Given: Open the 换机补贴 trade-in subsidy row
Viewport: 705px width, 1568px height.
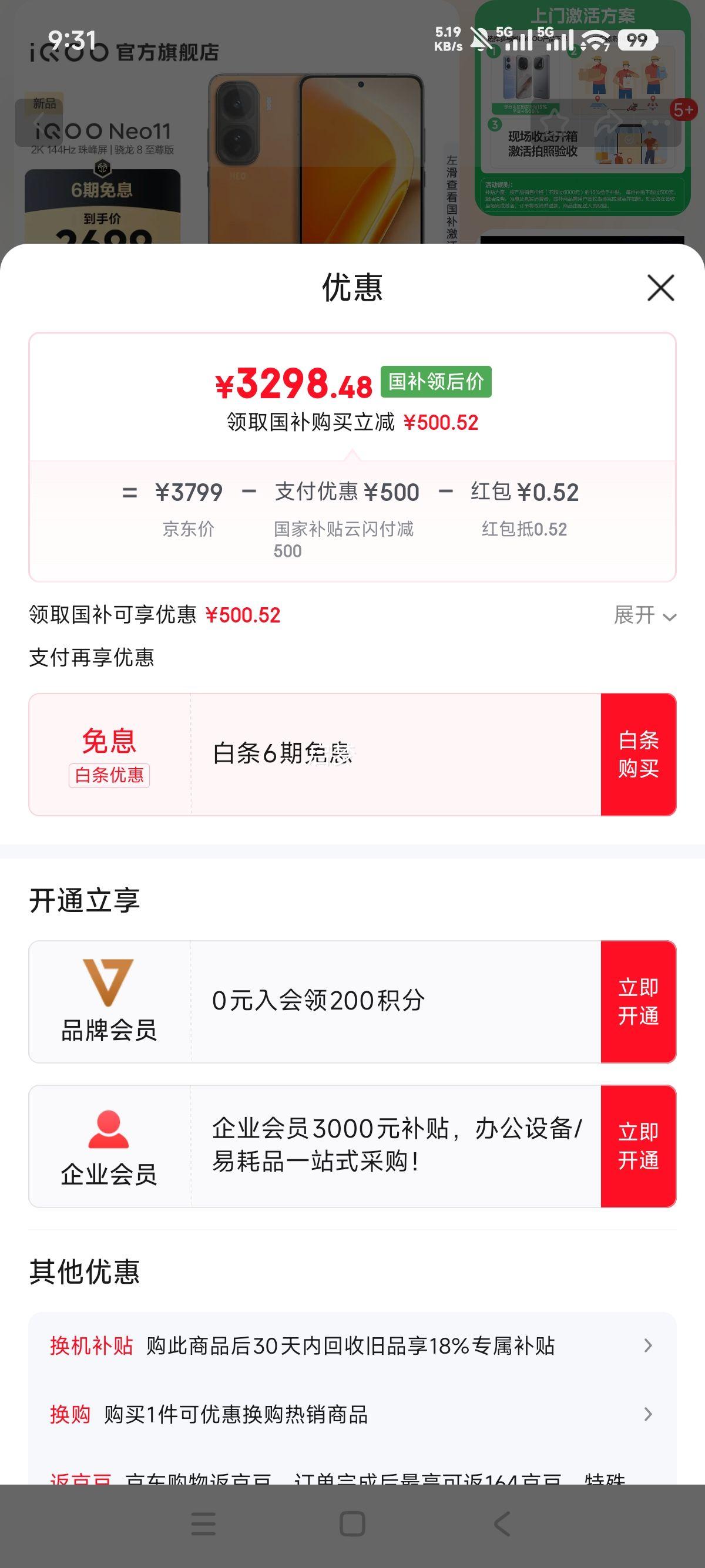Looking at the screenshot, I should (x=352, y=1346).
